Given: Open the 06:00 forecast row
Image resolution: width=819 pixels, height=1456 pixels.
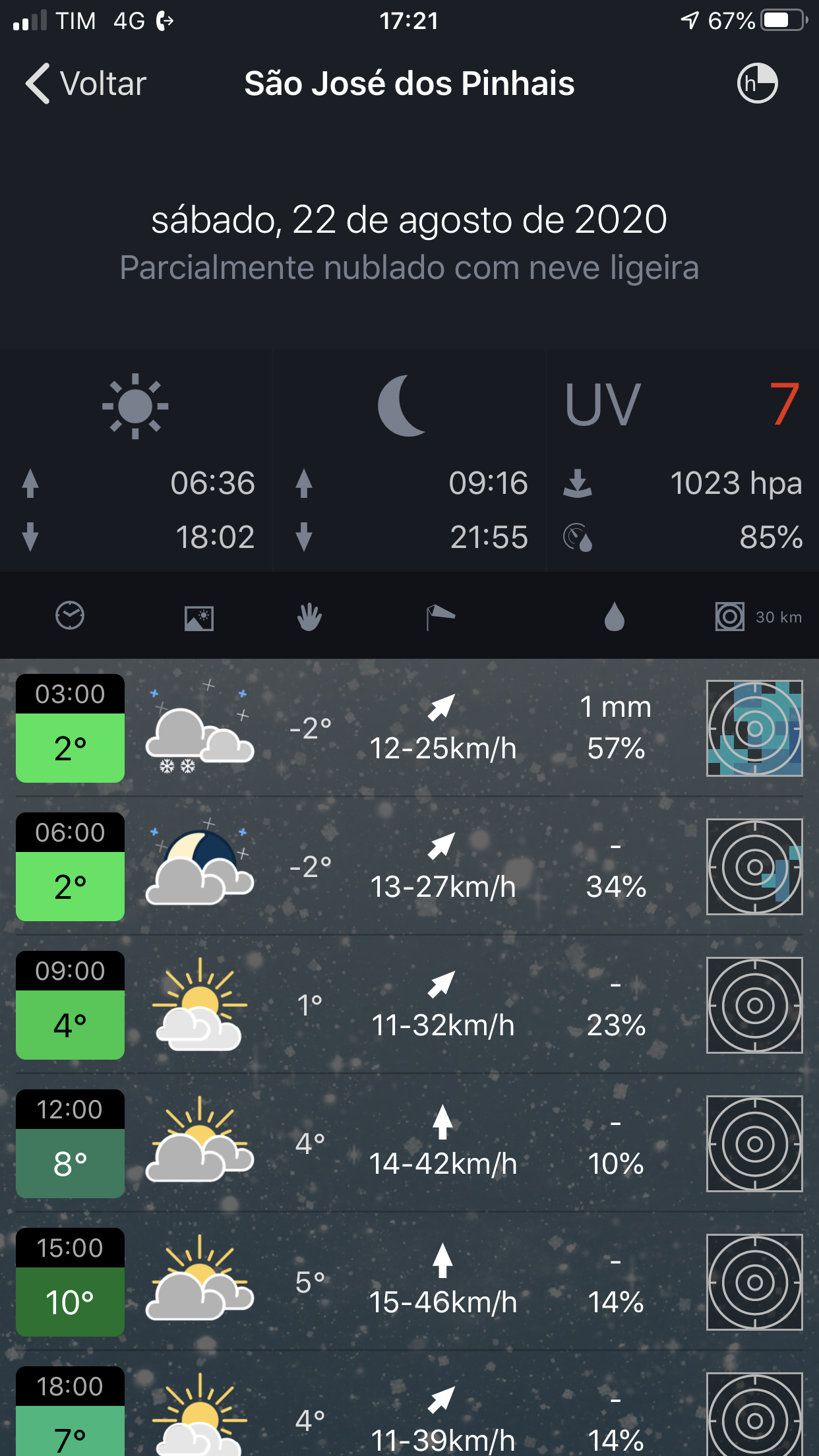Looking at the screenshot, I should (x=409, y=866).
